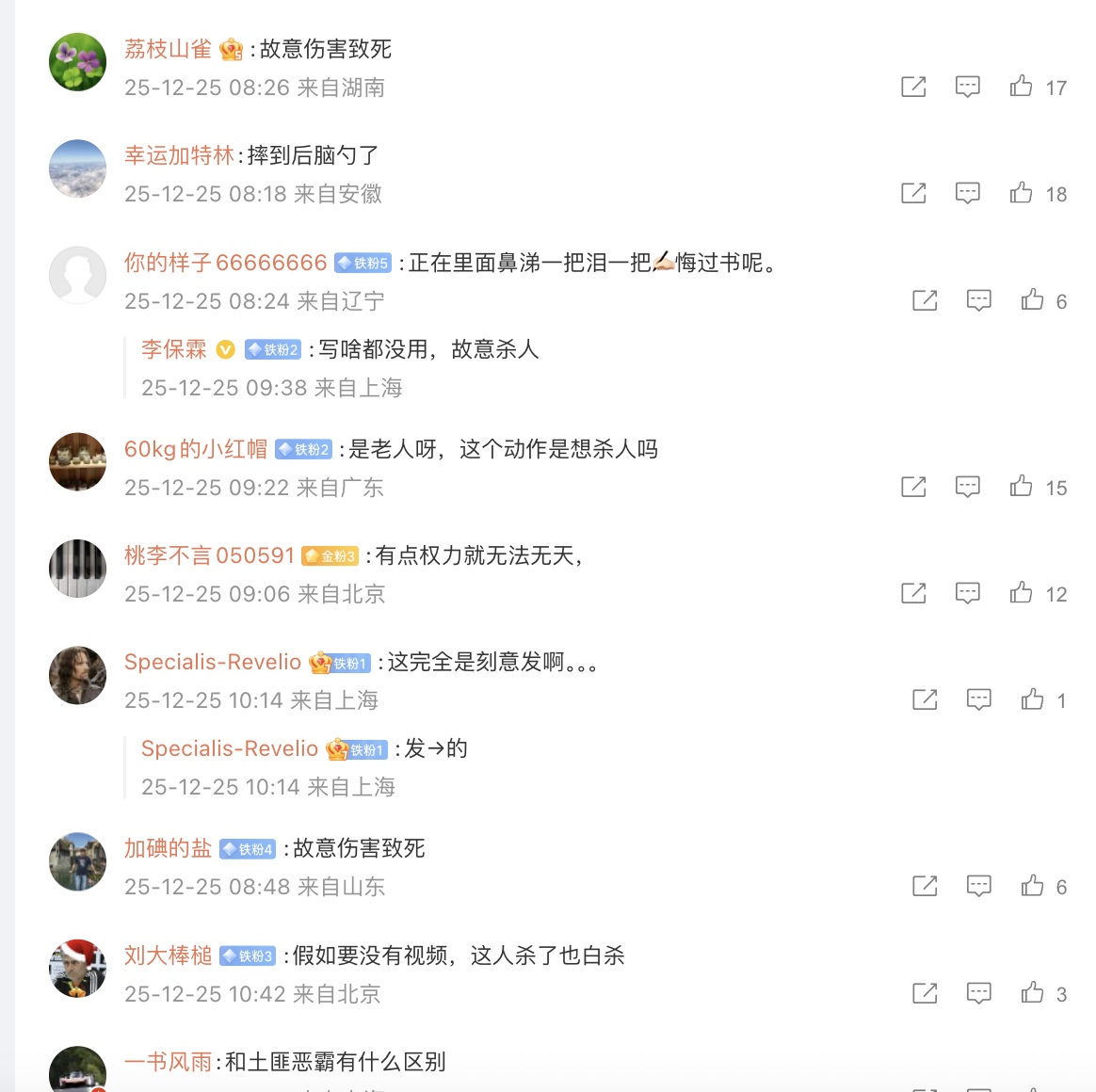Screen dimensions: 1096x1092
Task: Reply to Specialis-Revelio's comment
Action: coord(978,699)
